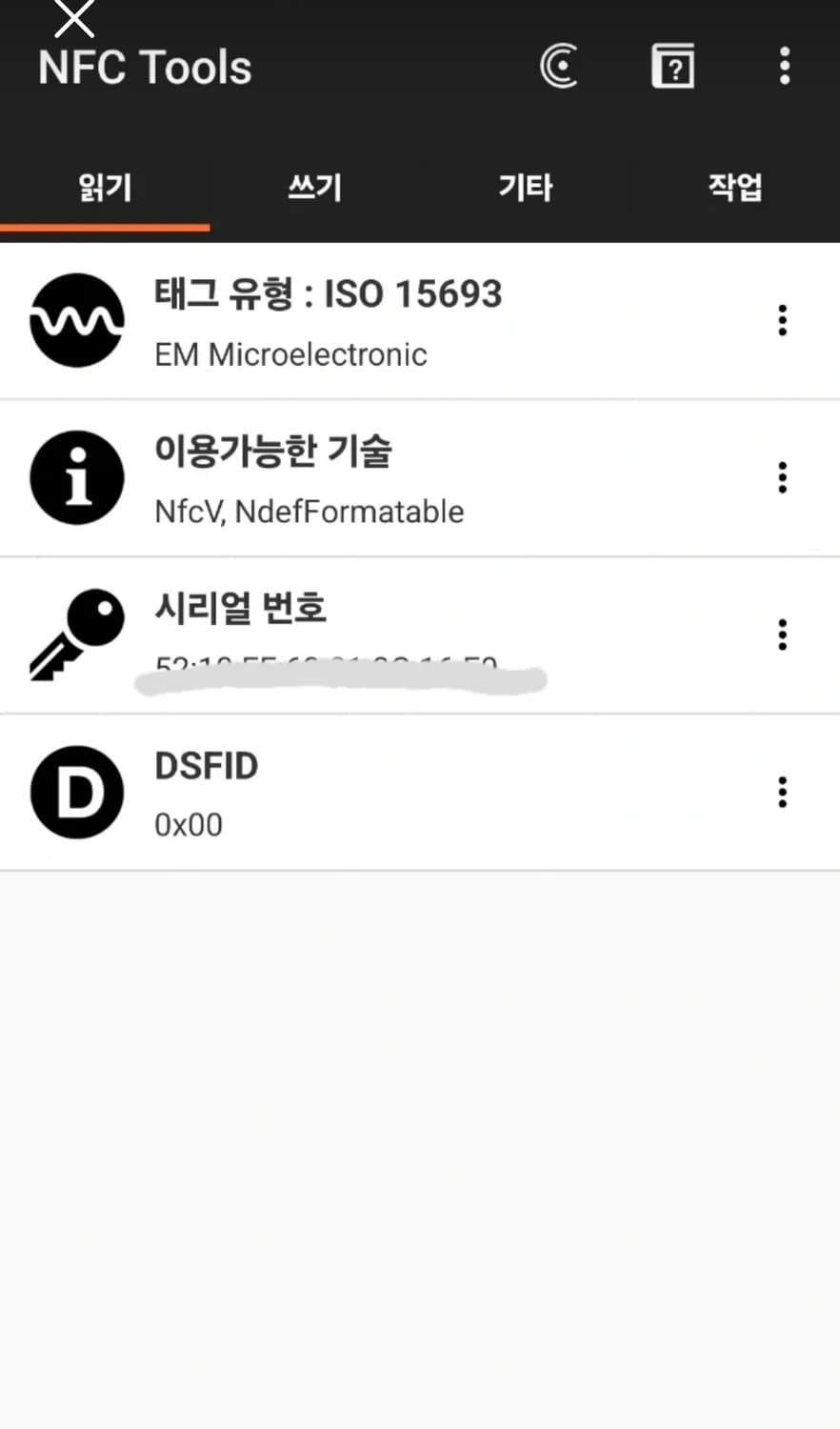The width and height of the screenshot is (840, 1429).
Task: Tap the tag type wave icon
Action: tap(76, 320)
